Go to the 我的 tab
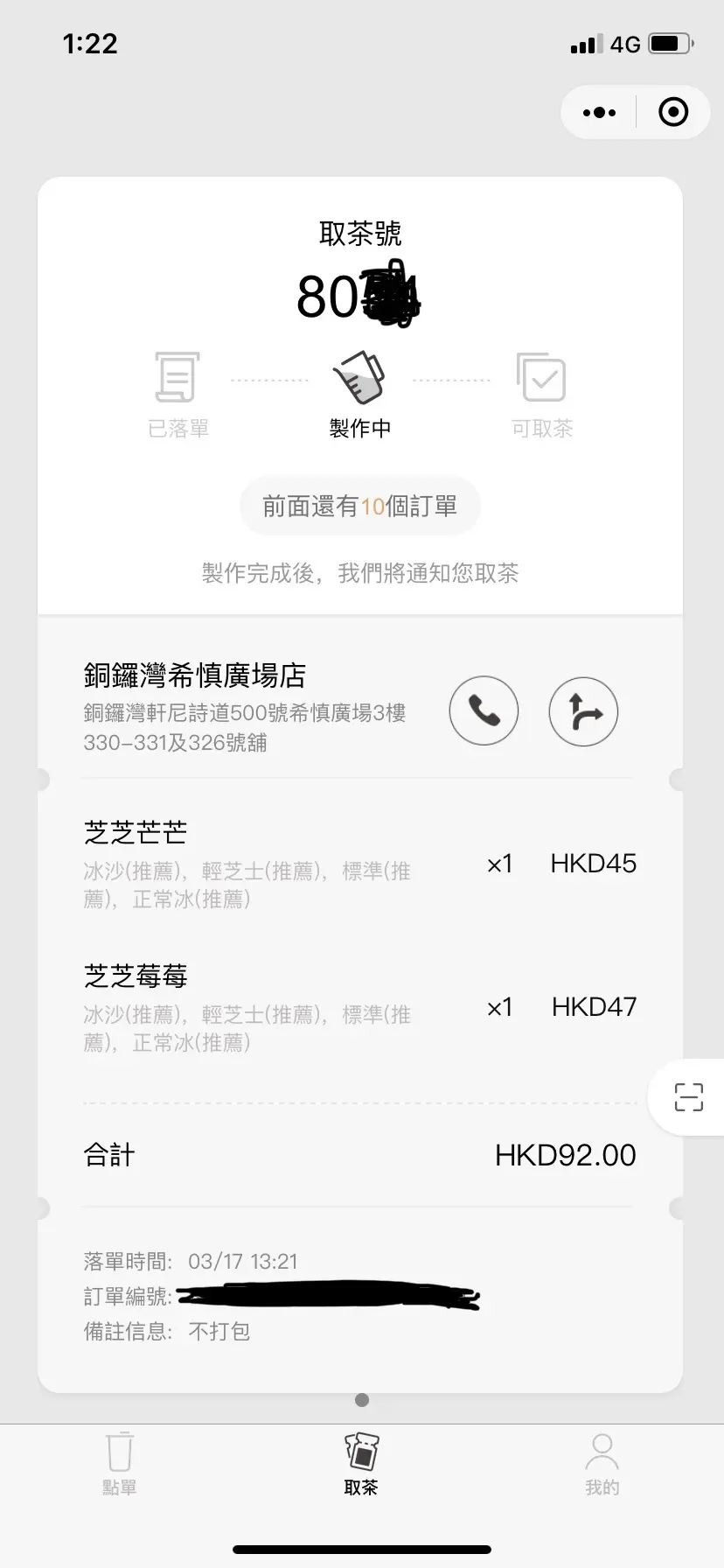 pos(602,1463)
